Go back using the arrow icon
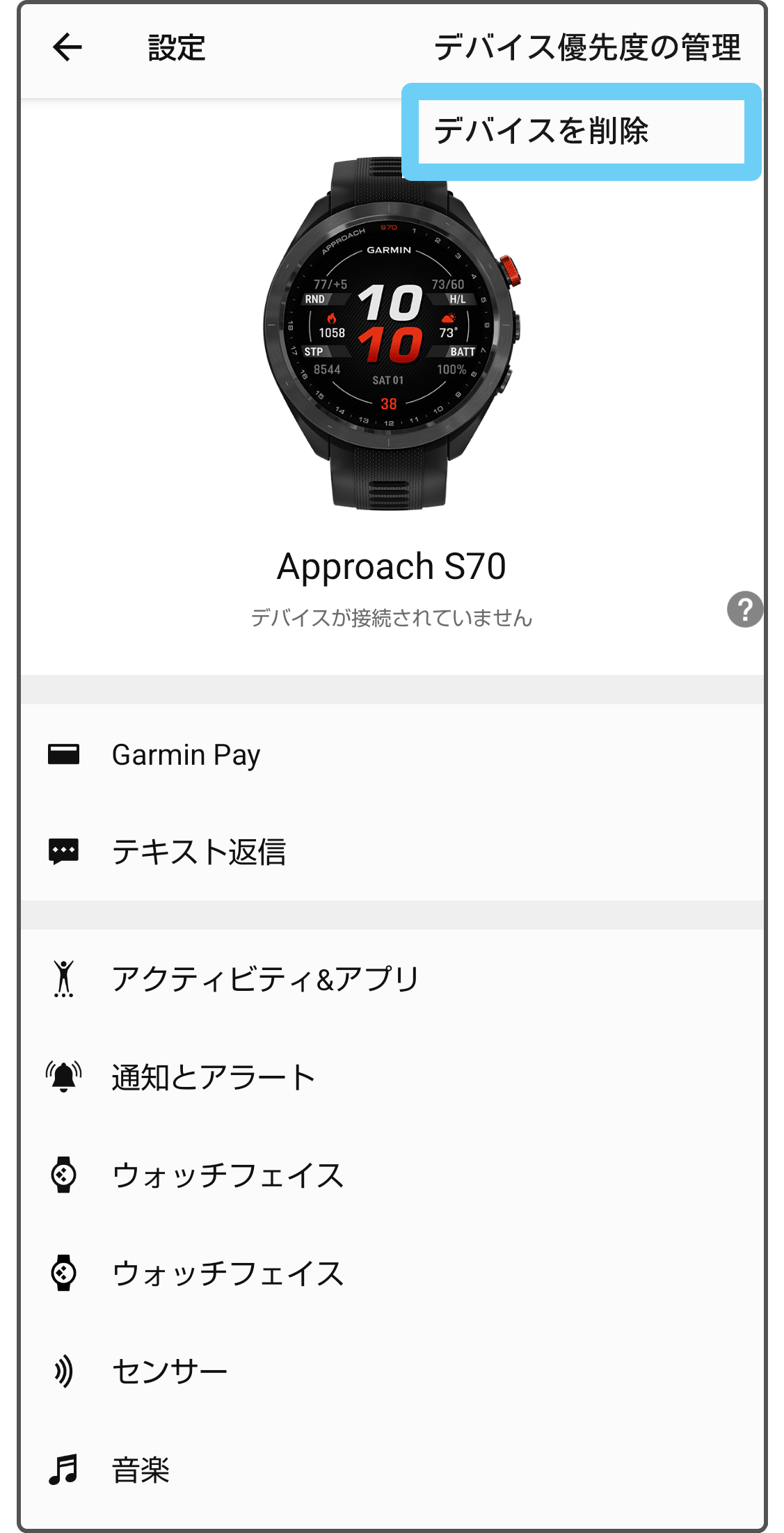 pos(67,48)
